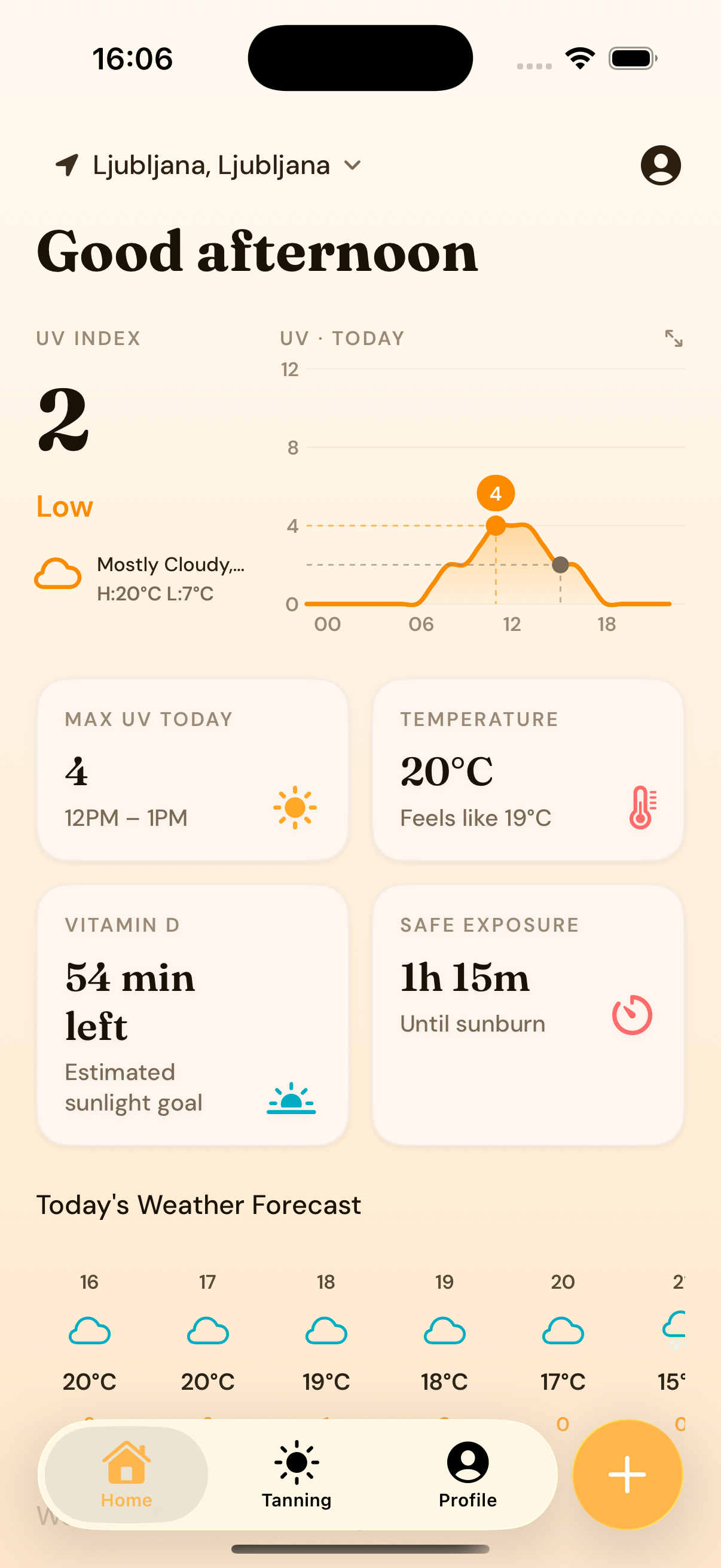Image resolution: width=721 pixels, height=1568 pixels.
Task: Tap the gray current-time dot on UV curve
Action: point(560,566)
